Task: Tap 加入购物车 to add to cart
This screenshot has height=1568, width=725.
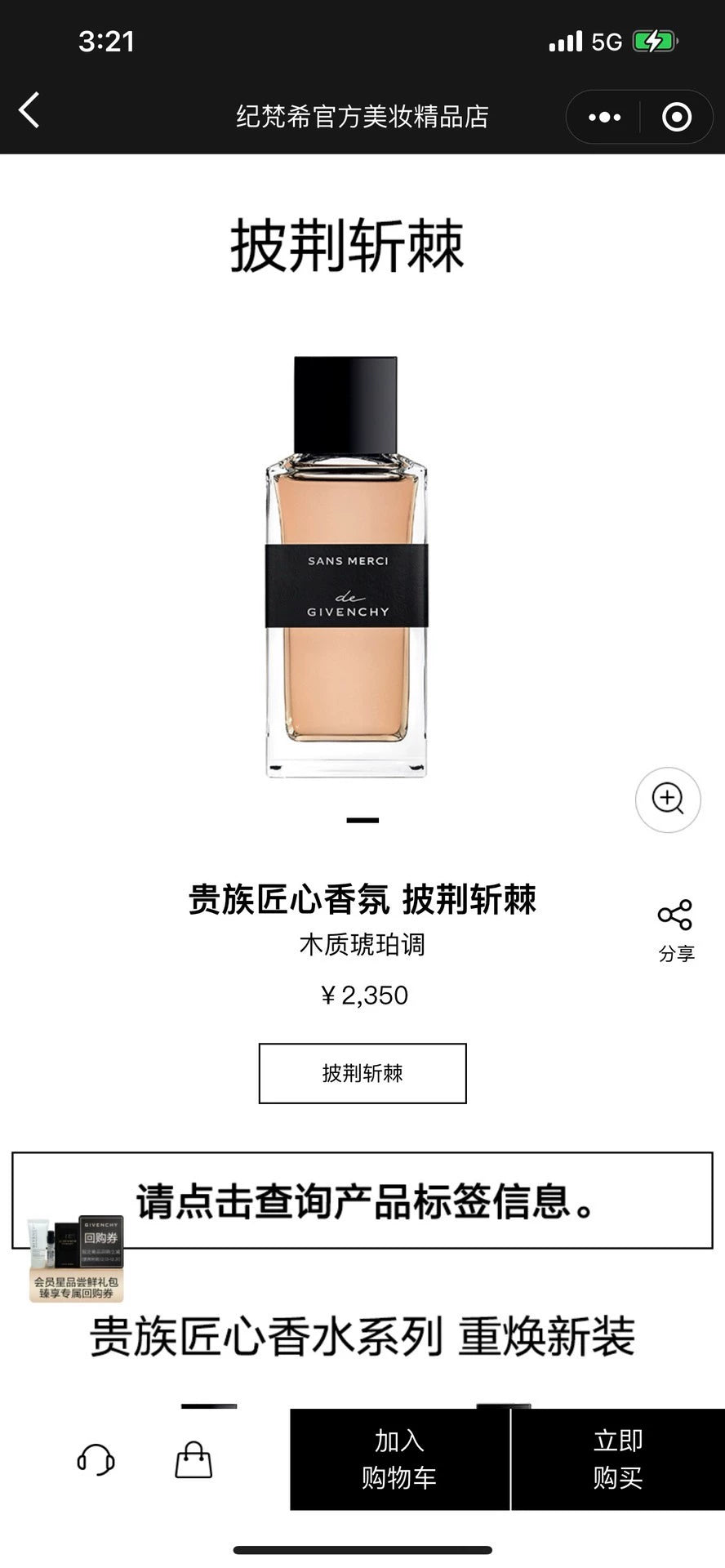Action: pyautogui.click(x=399, y=1459)
